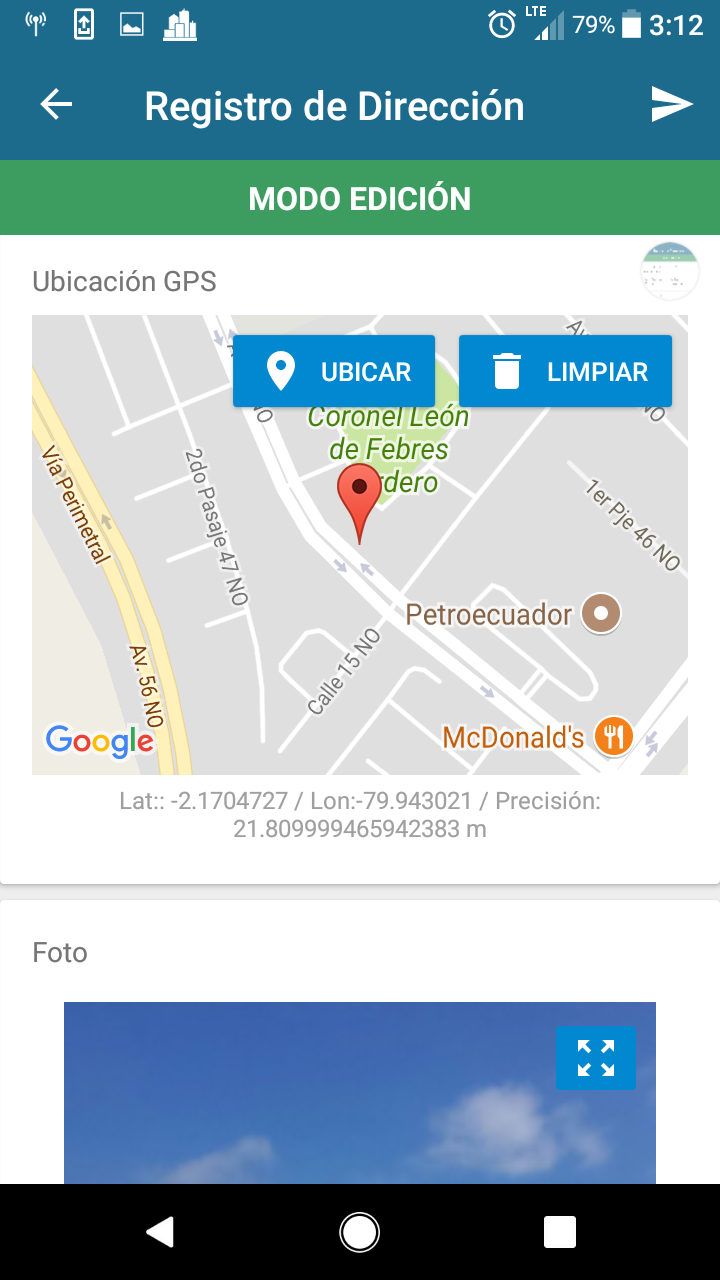Select the red map marker pin
720x1280 pixels.
[x=359, y=497]
